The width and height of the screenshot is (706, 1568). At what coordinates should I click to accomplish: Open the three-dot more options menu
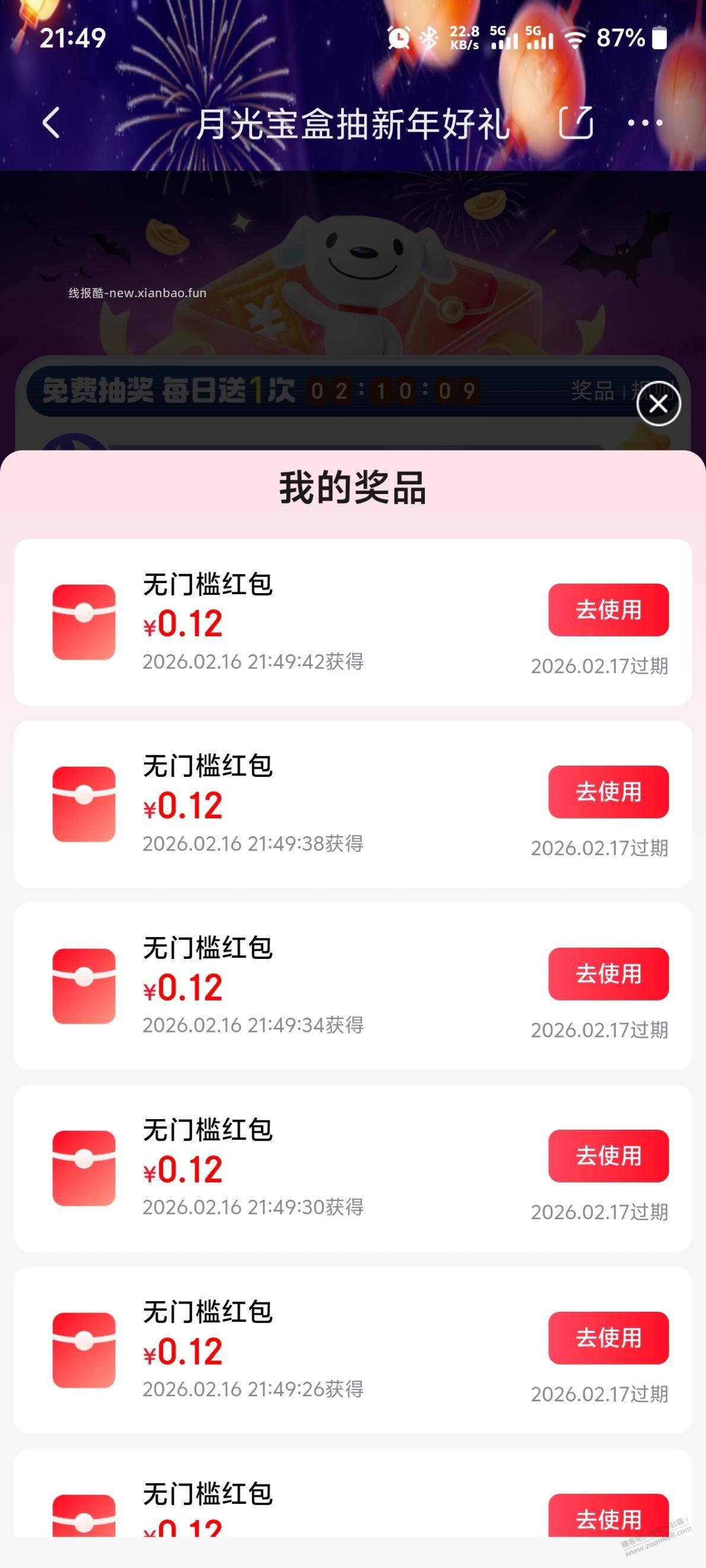(x=647, y=123)
